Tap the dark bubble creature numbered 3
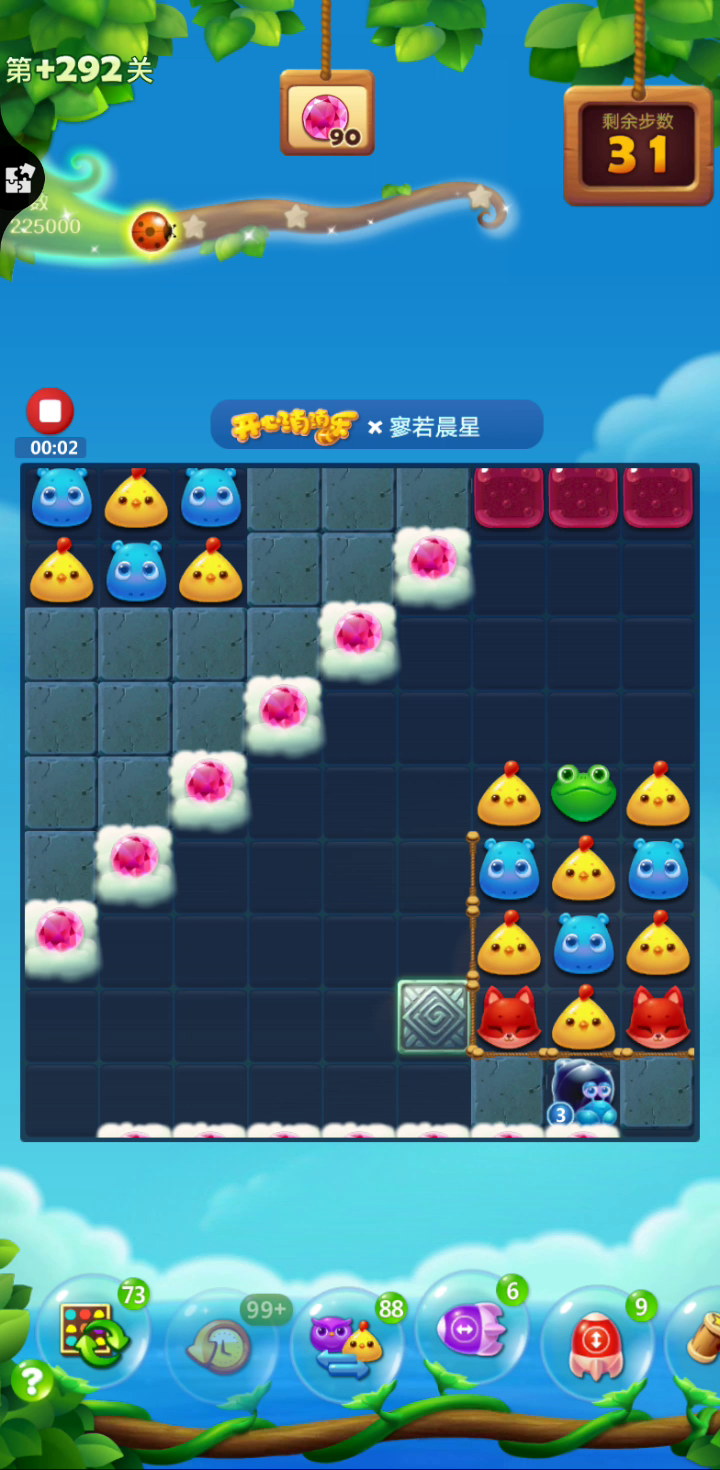The image size is (720, 1470). tap(582, 1093)
